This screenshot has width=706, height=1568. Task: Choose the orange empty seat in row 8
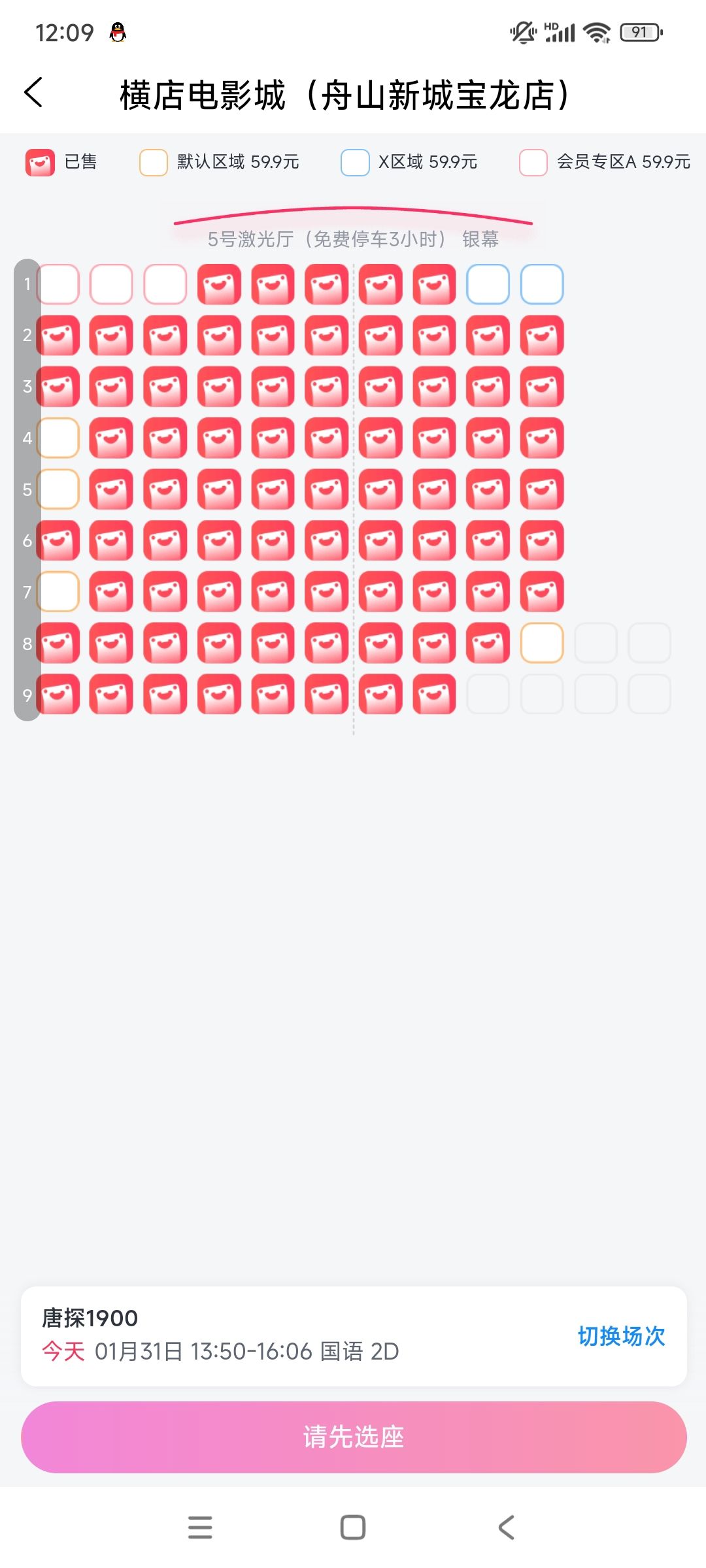[x=542, y=643]
